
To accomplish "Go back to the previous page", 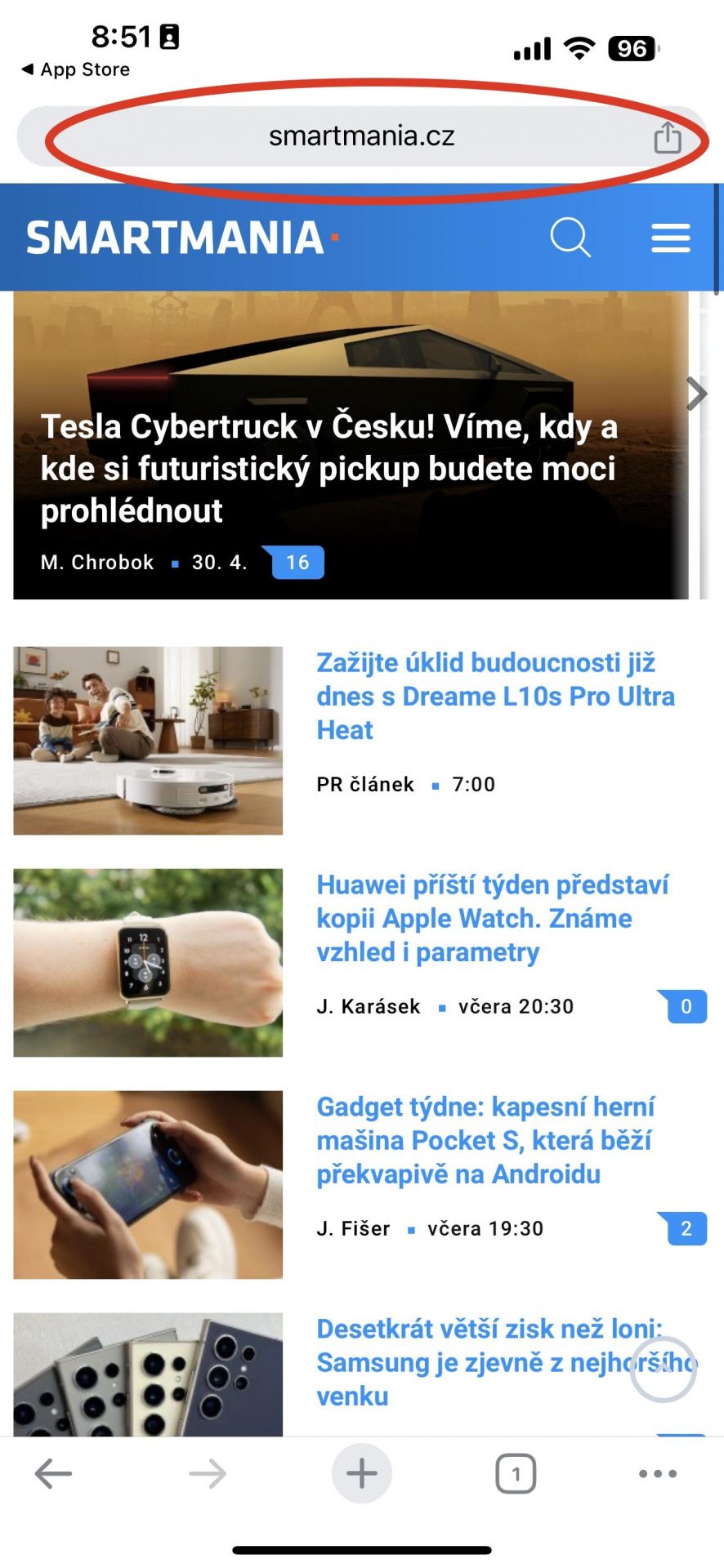I will 54,1474.
